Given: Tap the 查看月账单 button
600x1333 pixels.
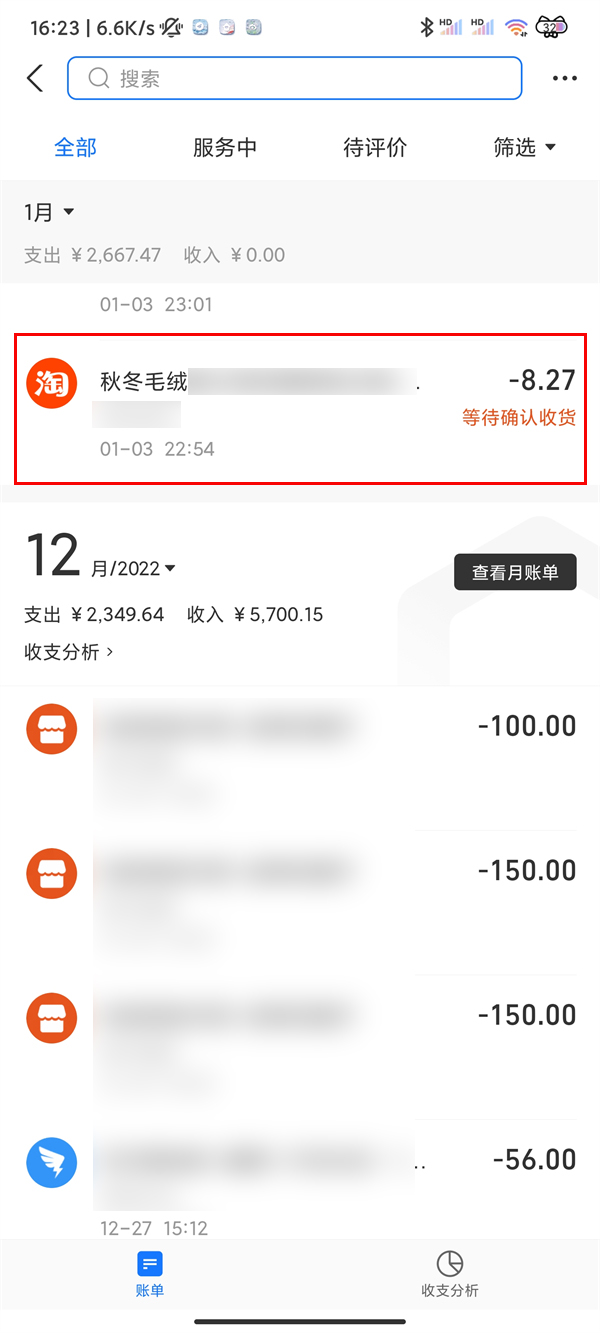Looking at the screenshot, I should [515, 573].
